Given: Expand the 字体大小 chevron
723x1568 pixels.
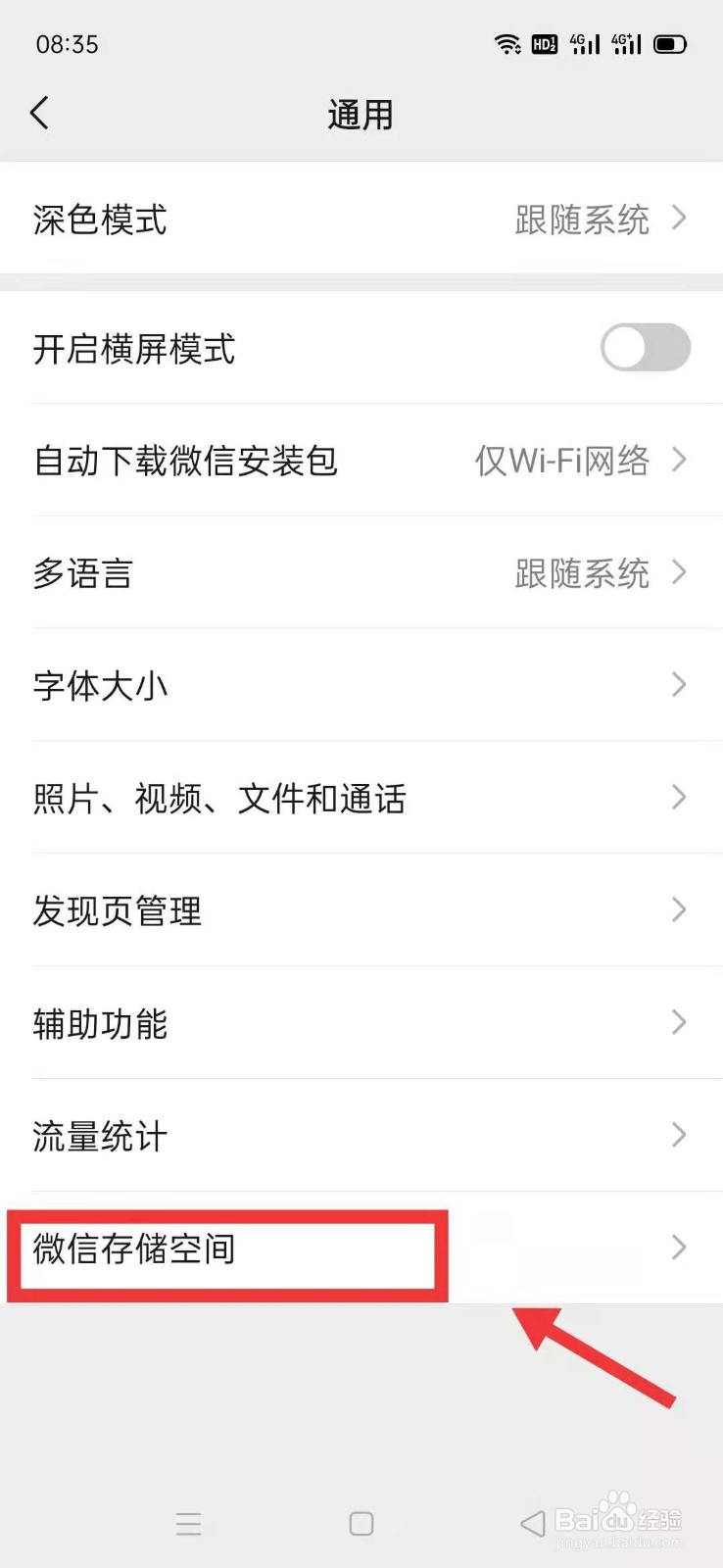Looking at the screenshot, I should coord(678,685).
